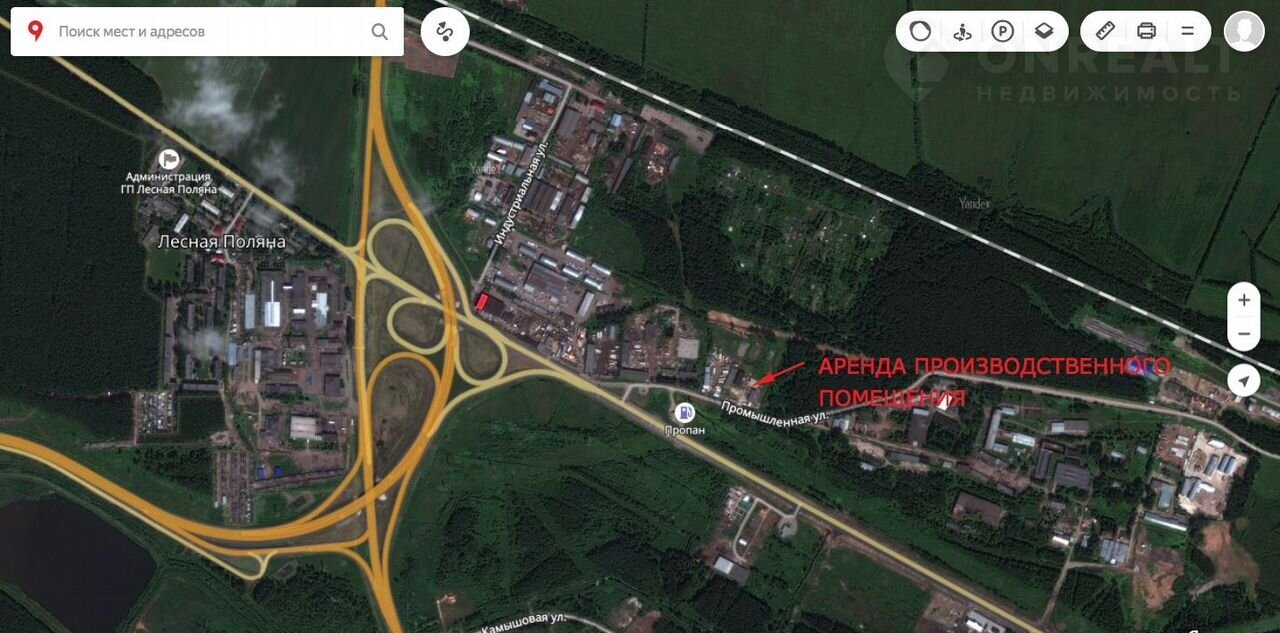Zoom out with the minus button
The image size is (1280, 633).
[x=1244, y=334]
